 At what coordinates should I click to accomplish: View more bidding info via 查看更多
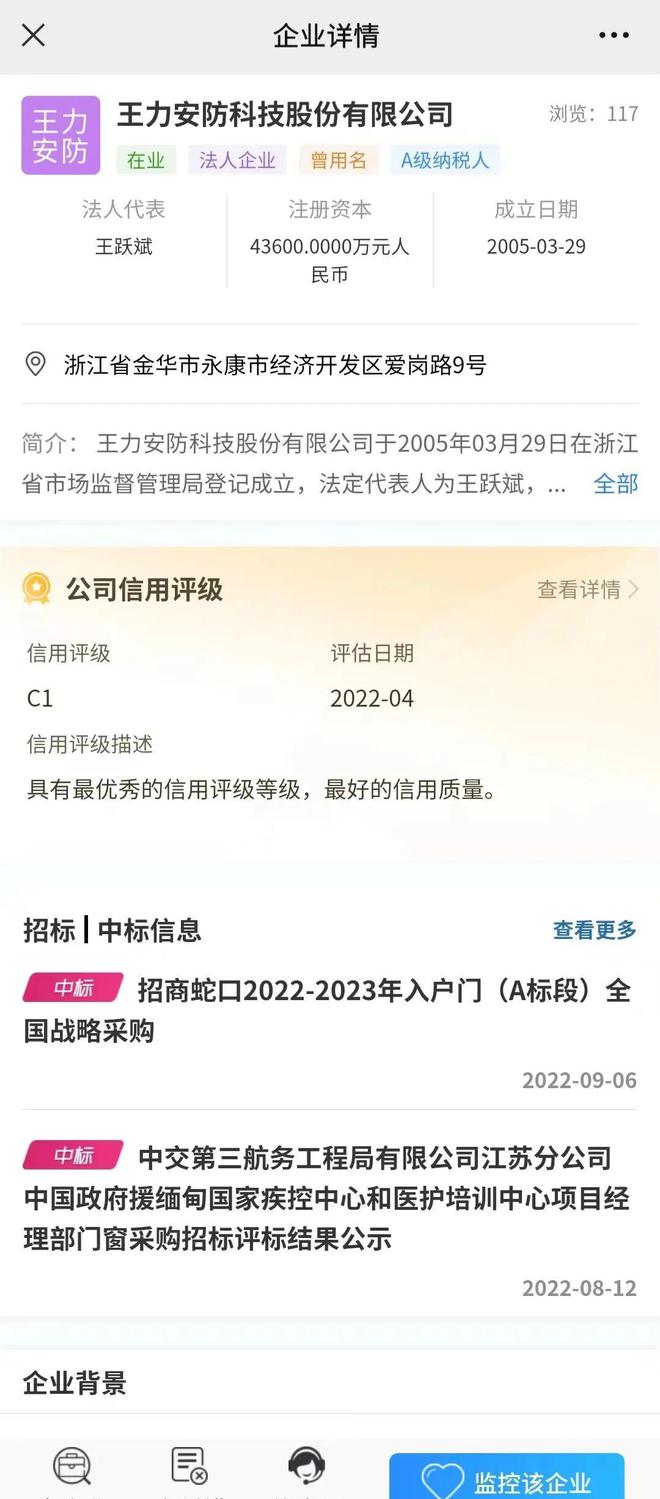tap(594, 930)
